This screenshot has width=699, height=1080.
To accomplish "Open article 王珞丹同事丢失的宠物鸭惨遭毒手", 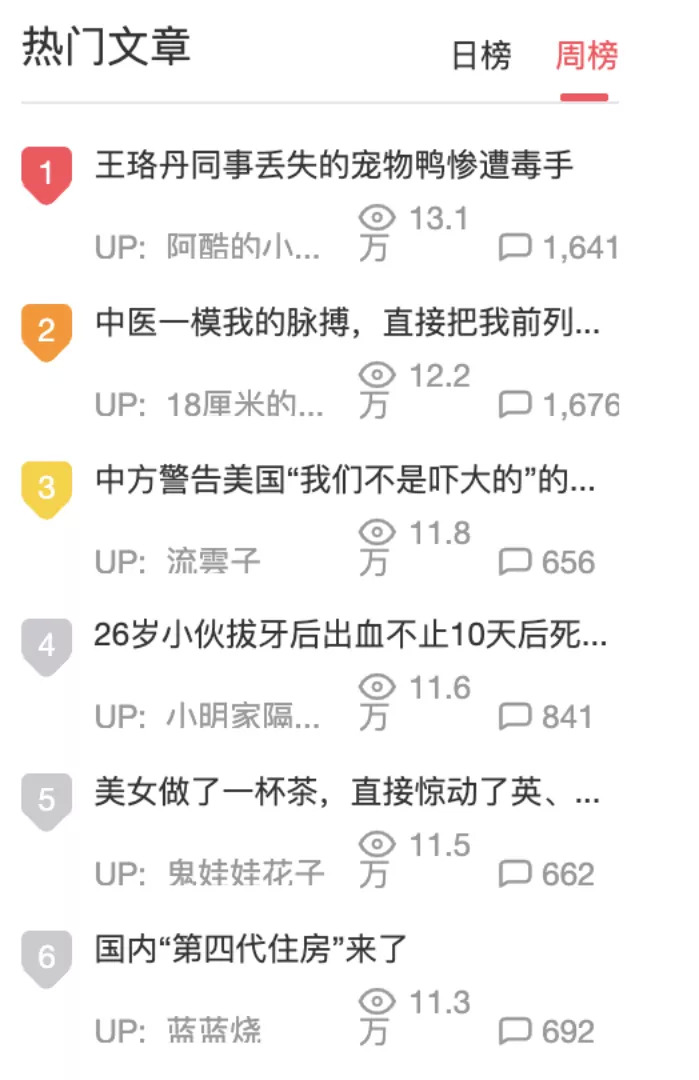I will tap(334, 165).
